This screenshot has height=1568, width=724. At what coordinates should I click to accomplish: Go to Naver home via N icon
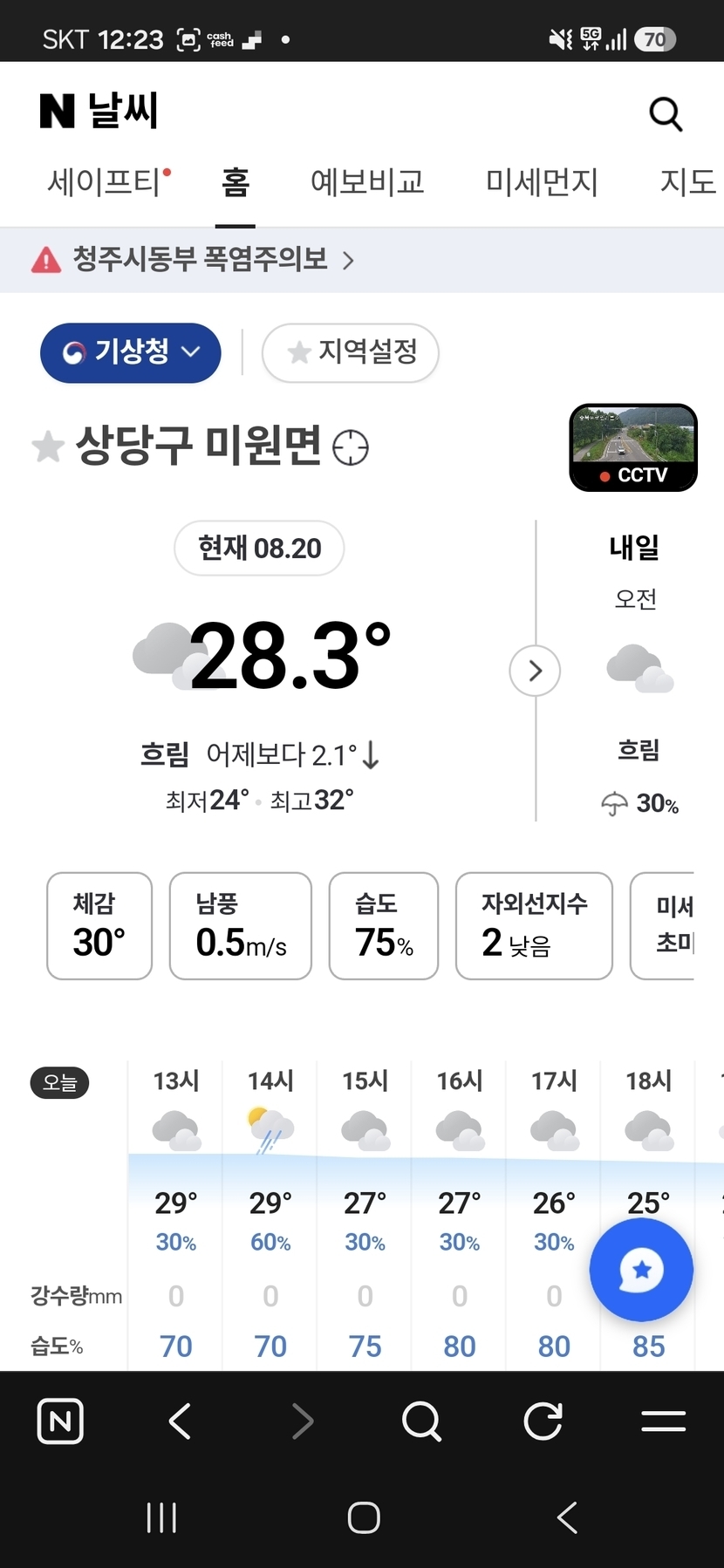pyautogui.click(x=60, y=1421)
